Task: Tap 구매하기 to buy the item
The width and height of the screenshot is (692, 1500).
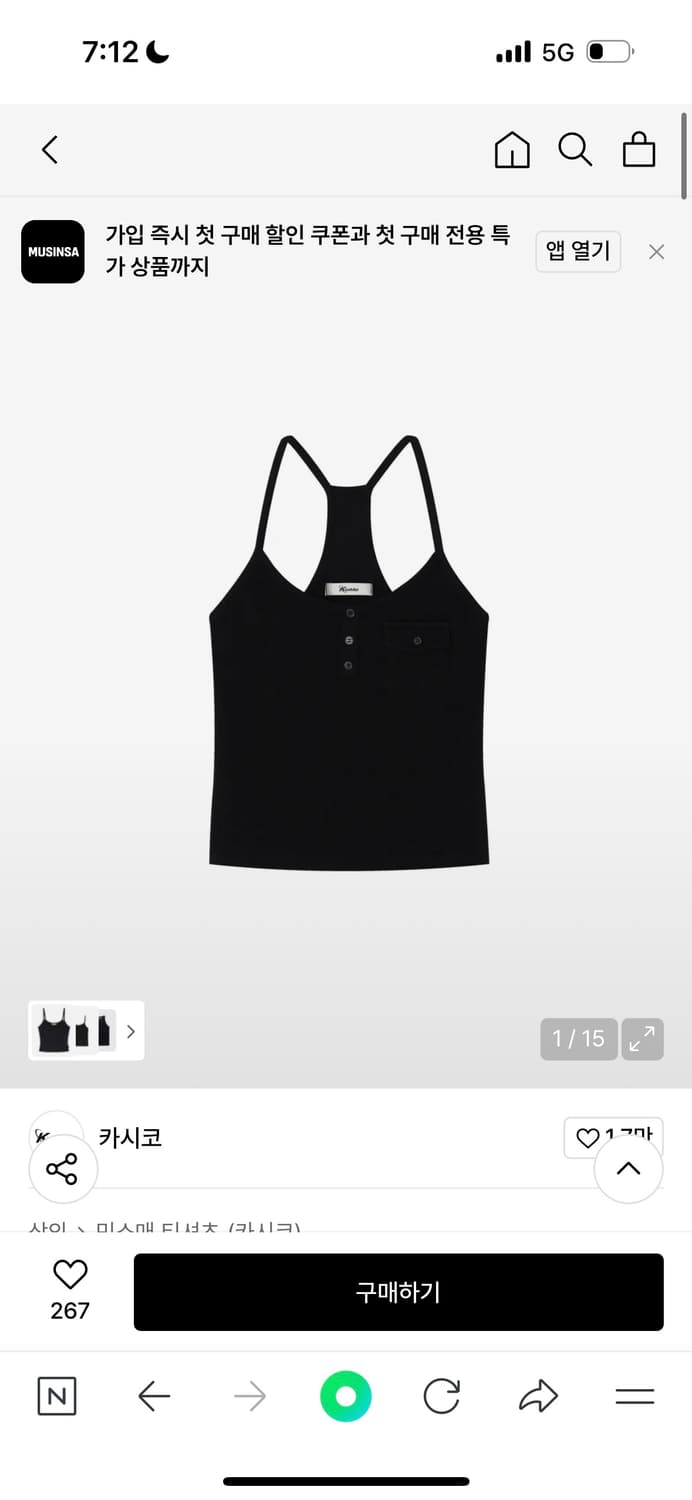Action: (398, 1292)
